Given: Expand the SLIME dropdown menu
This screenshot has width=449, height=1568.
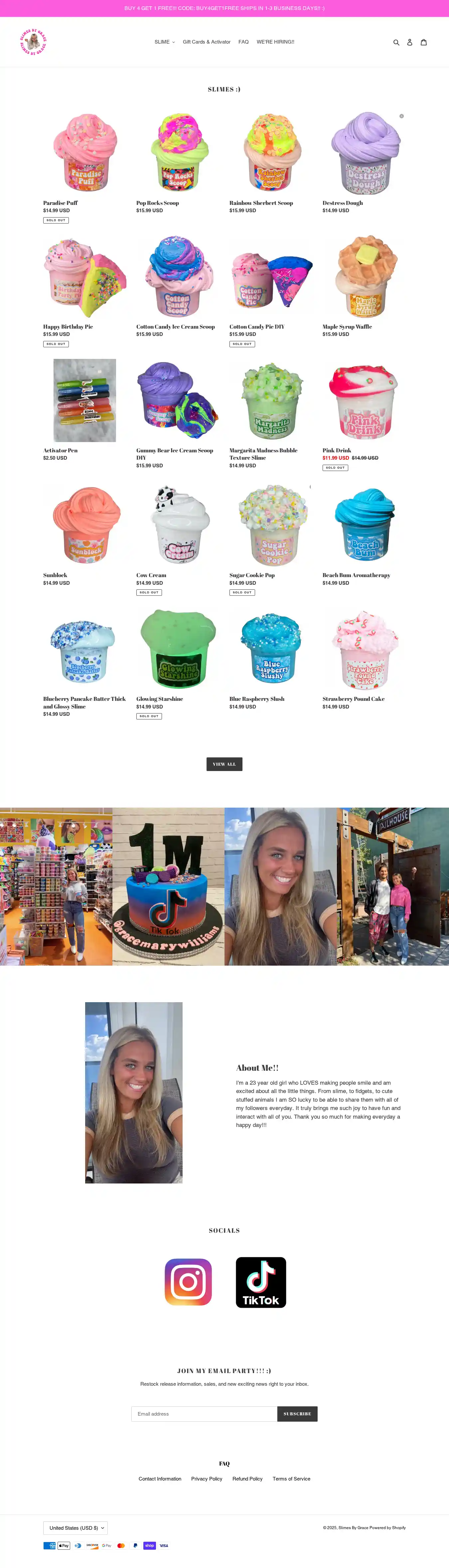Looking at the screenshot, I should [x=164, y=42].
